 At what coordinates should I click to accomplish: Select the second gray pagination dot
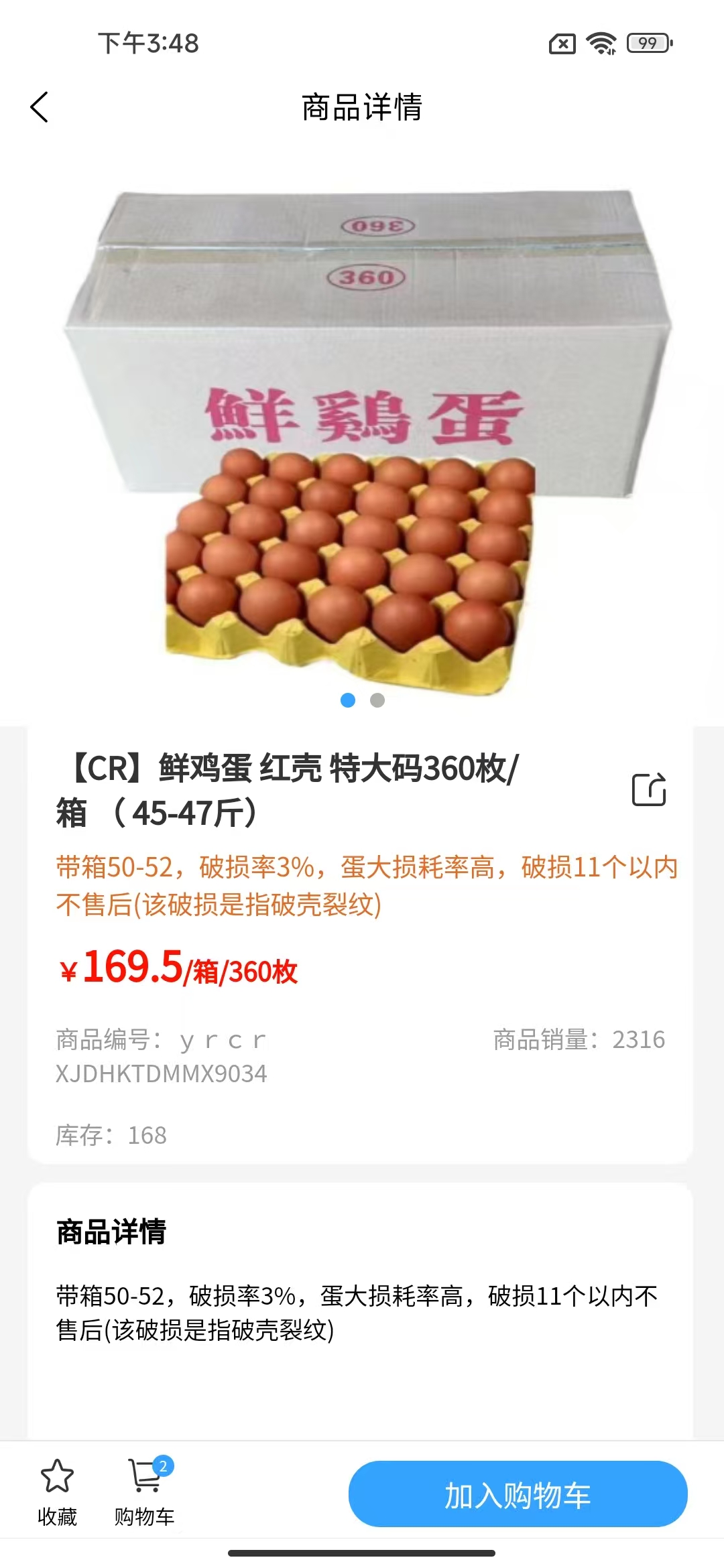(x=376, y=699)
